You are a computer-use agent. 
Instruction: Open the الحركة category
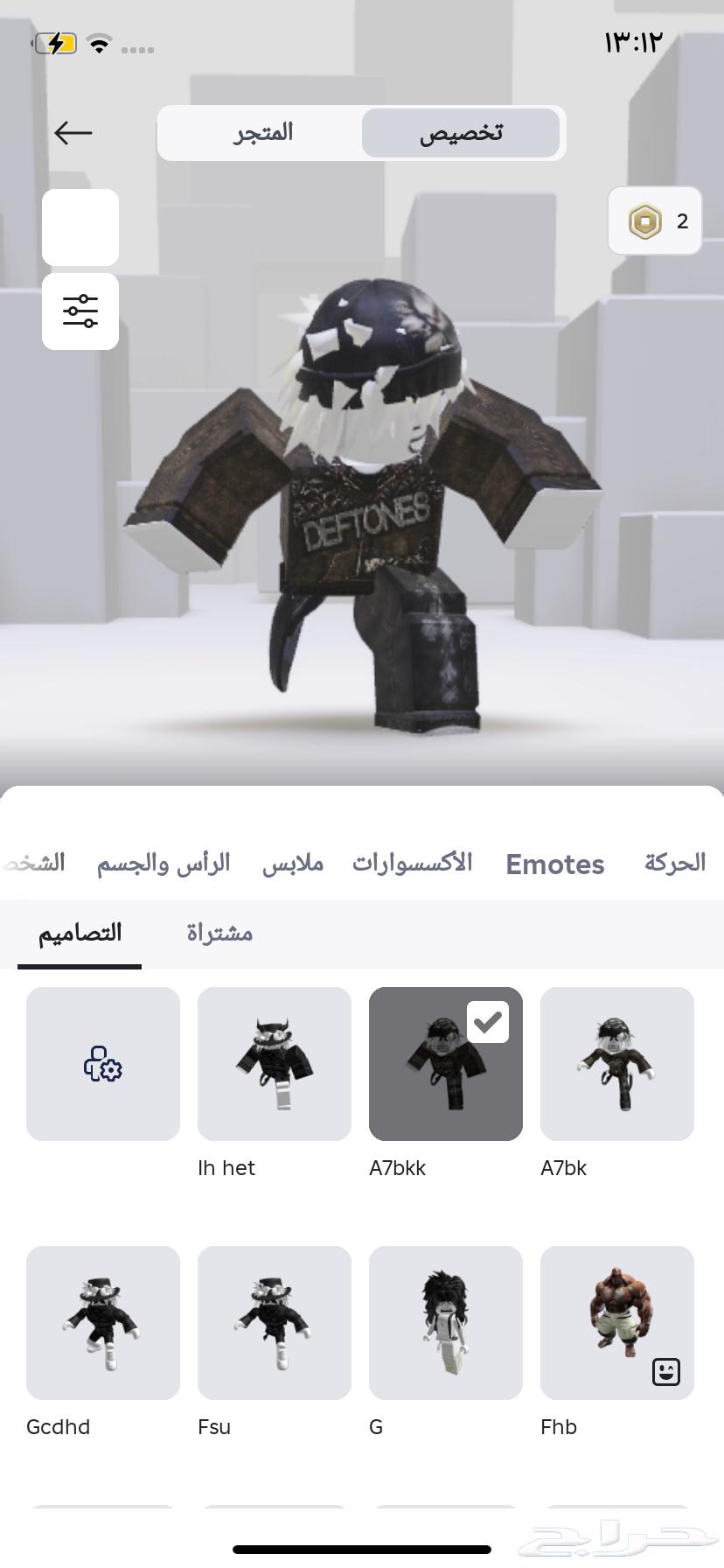674,863
